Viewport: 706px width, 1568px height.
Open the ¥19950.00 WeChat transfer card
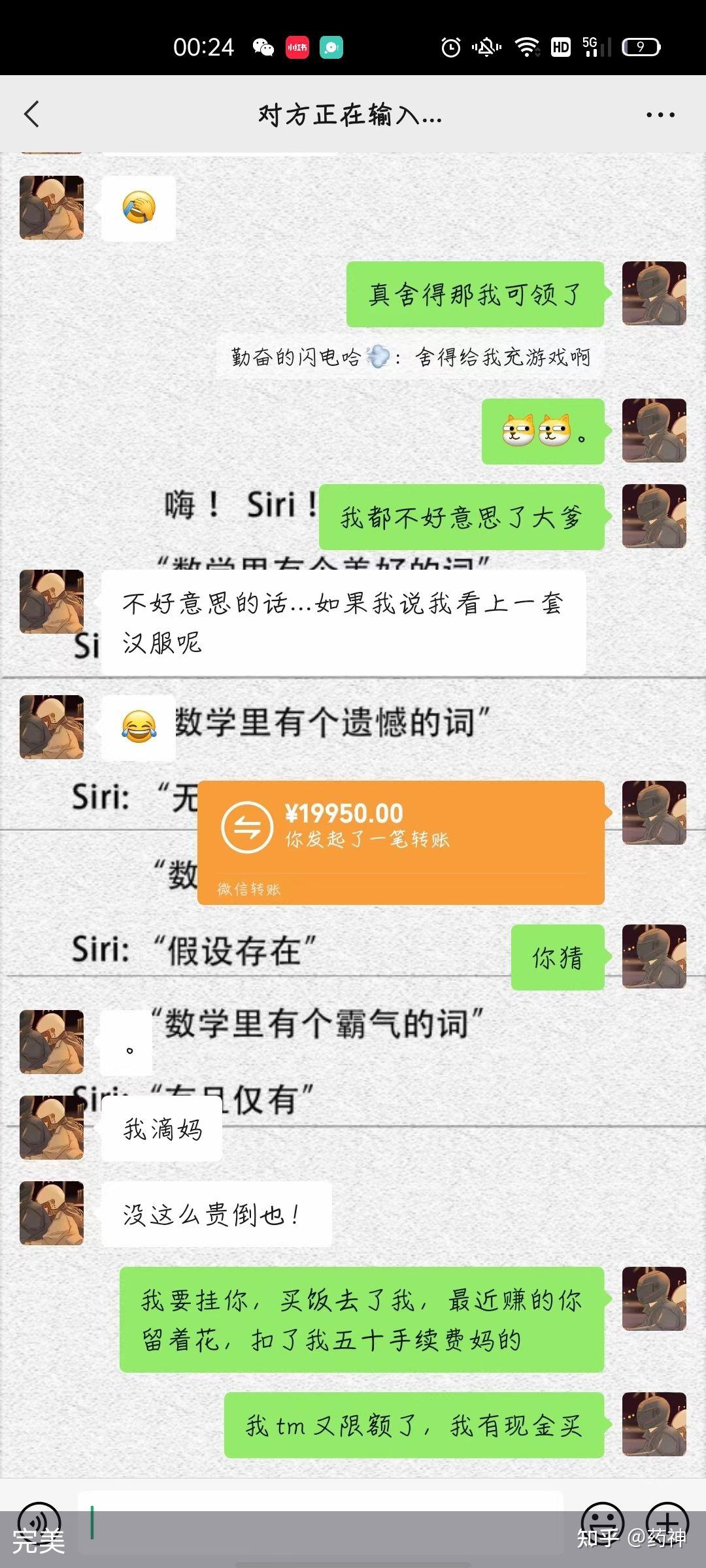[401, 841]
